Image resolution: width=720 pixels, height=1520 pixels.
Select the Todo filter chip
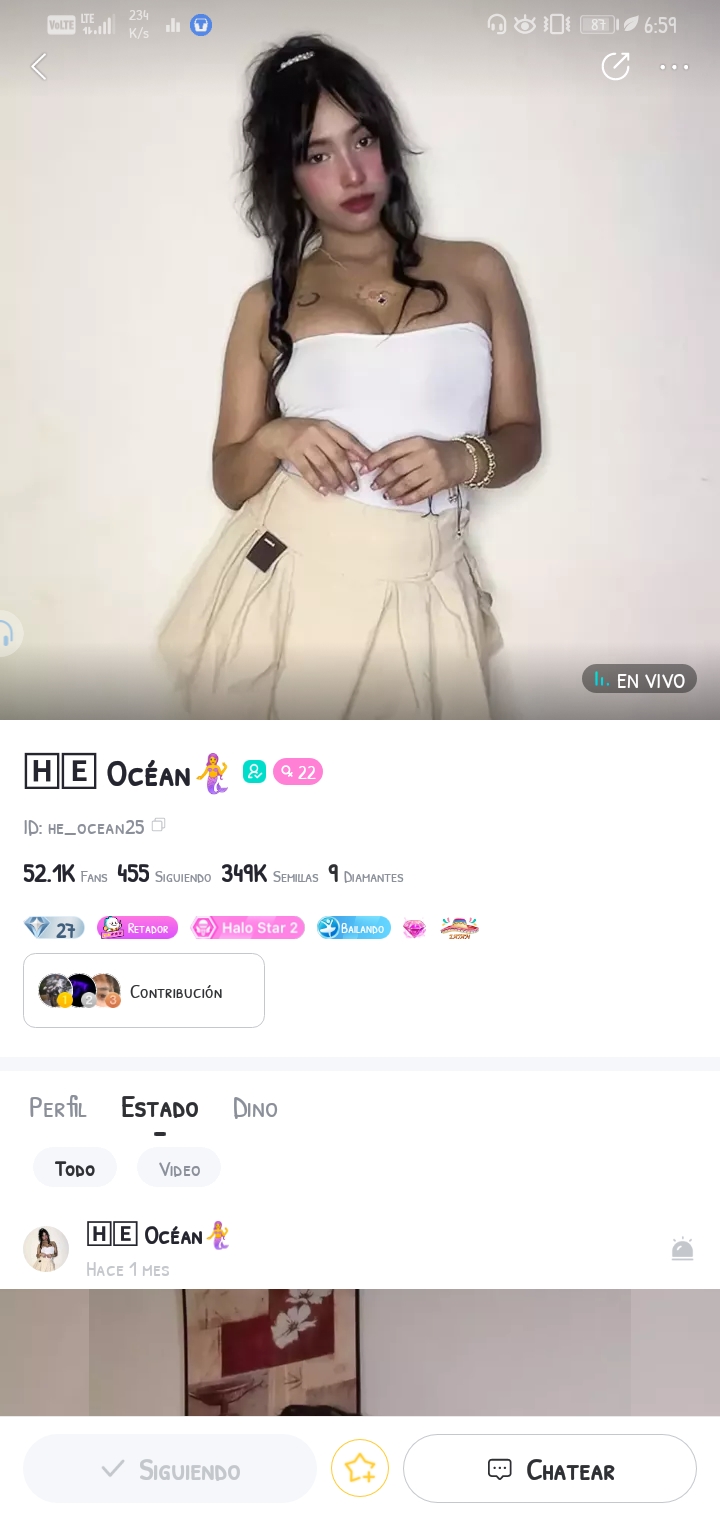pos(75,1168)
